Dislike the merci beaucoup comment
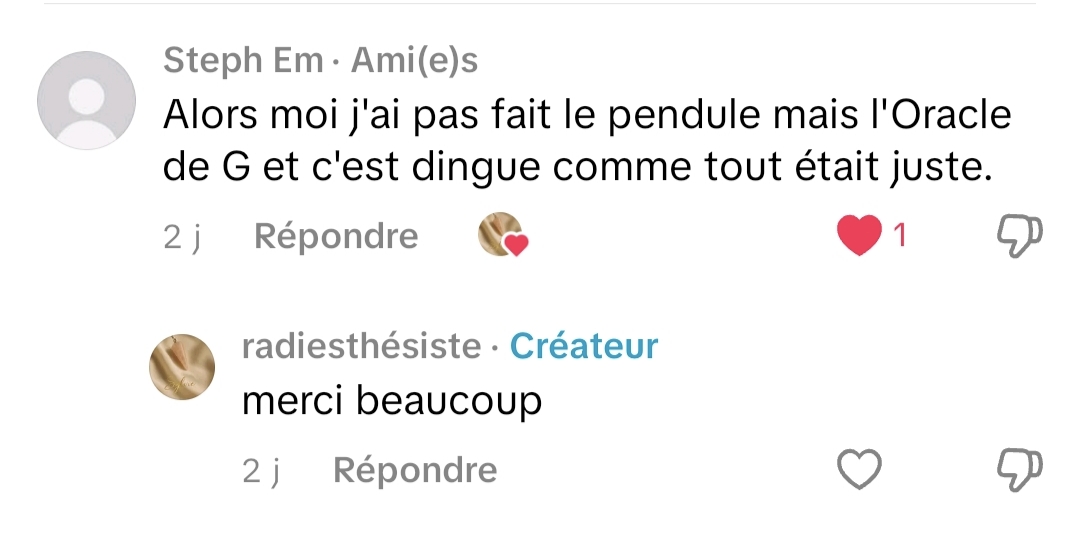The width and height of the screenshot is (1080, 549). [1020, 469]
